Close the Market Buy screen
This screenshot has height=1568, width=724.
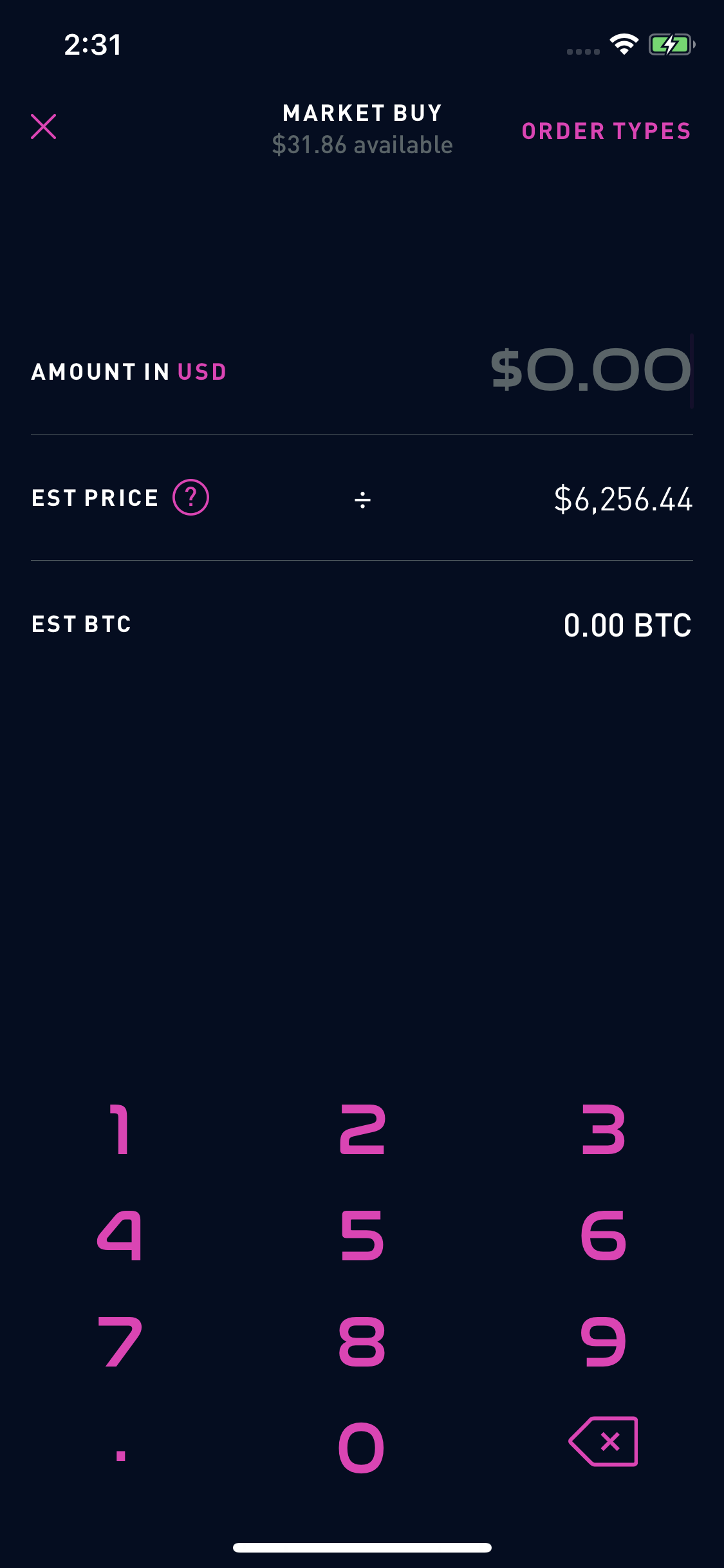pos(44,127)
